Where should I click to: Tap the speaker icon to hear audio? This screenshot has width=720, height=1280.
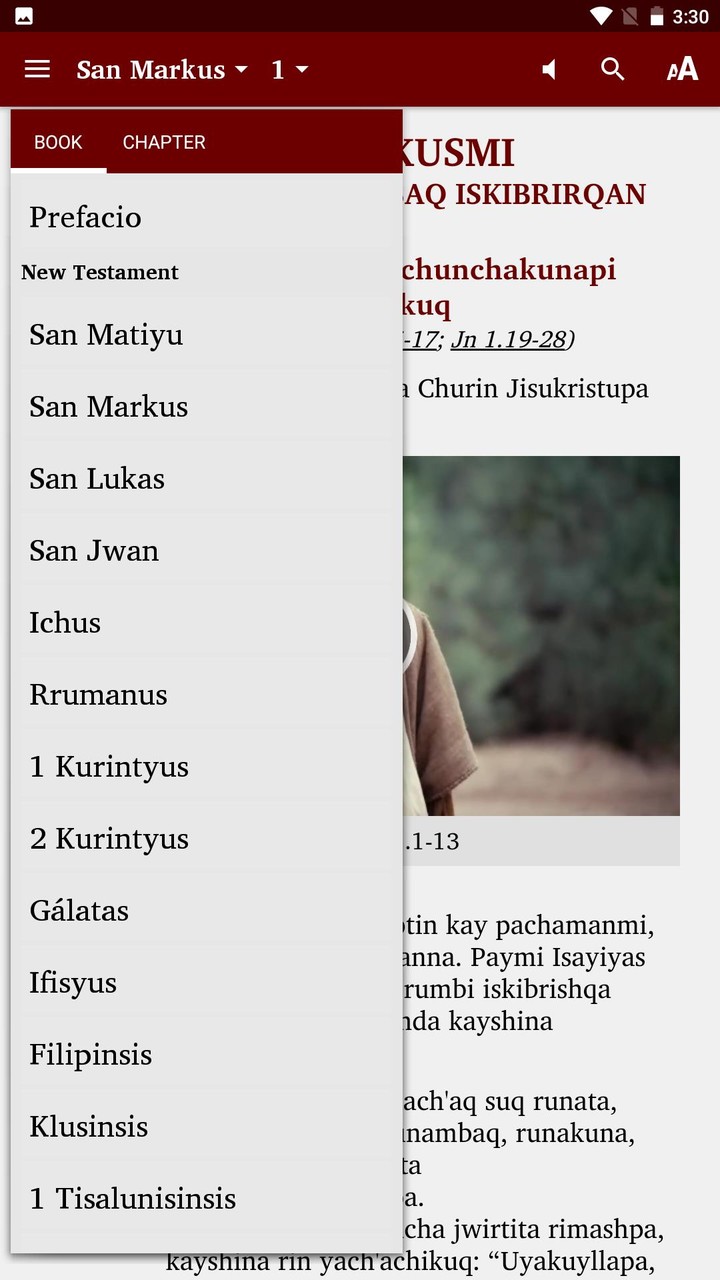[549, 69]
